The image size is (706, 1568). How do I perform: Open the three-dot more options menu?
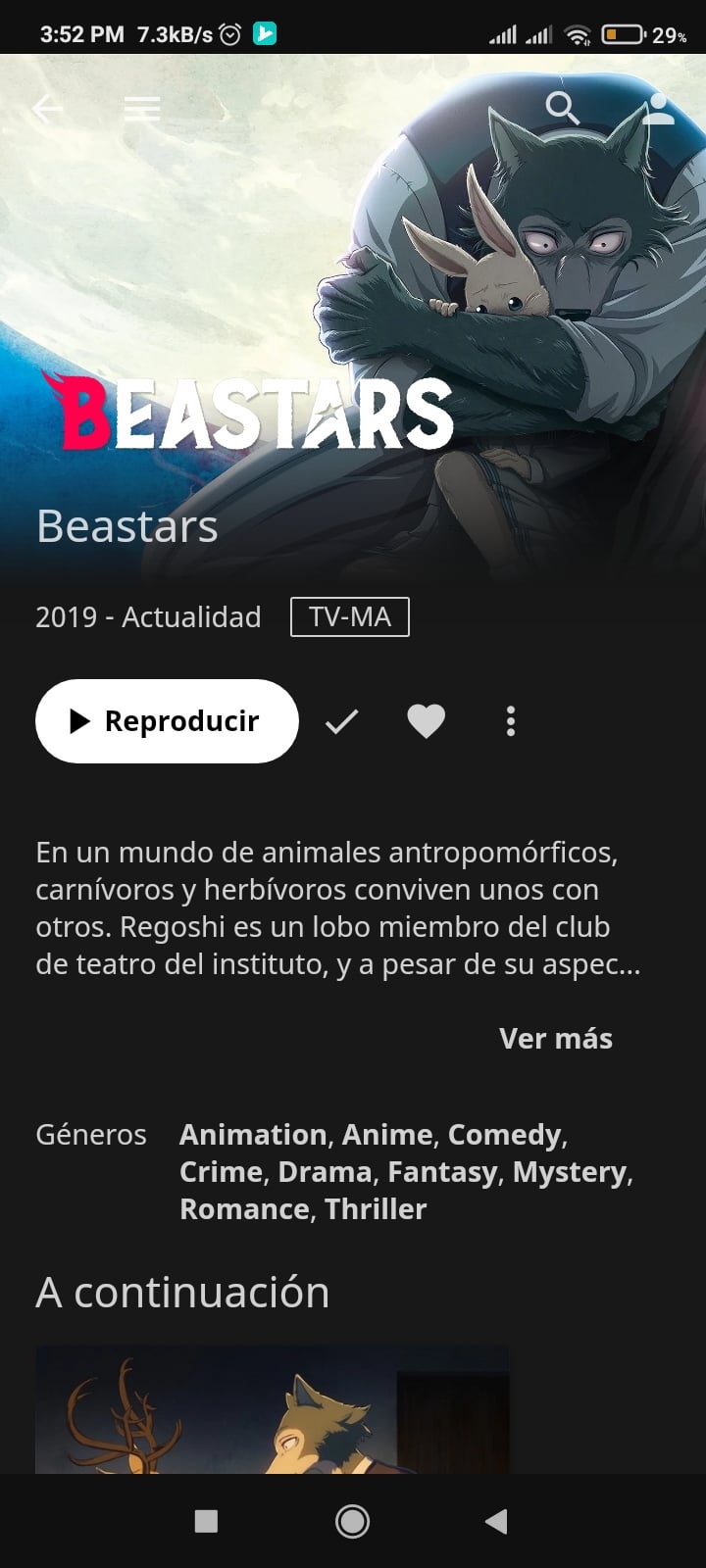click(510, 722)
